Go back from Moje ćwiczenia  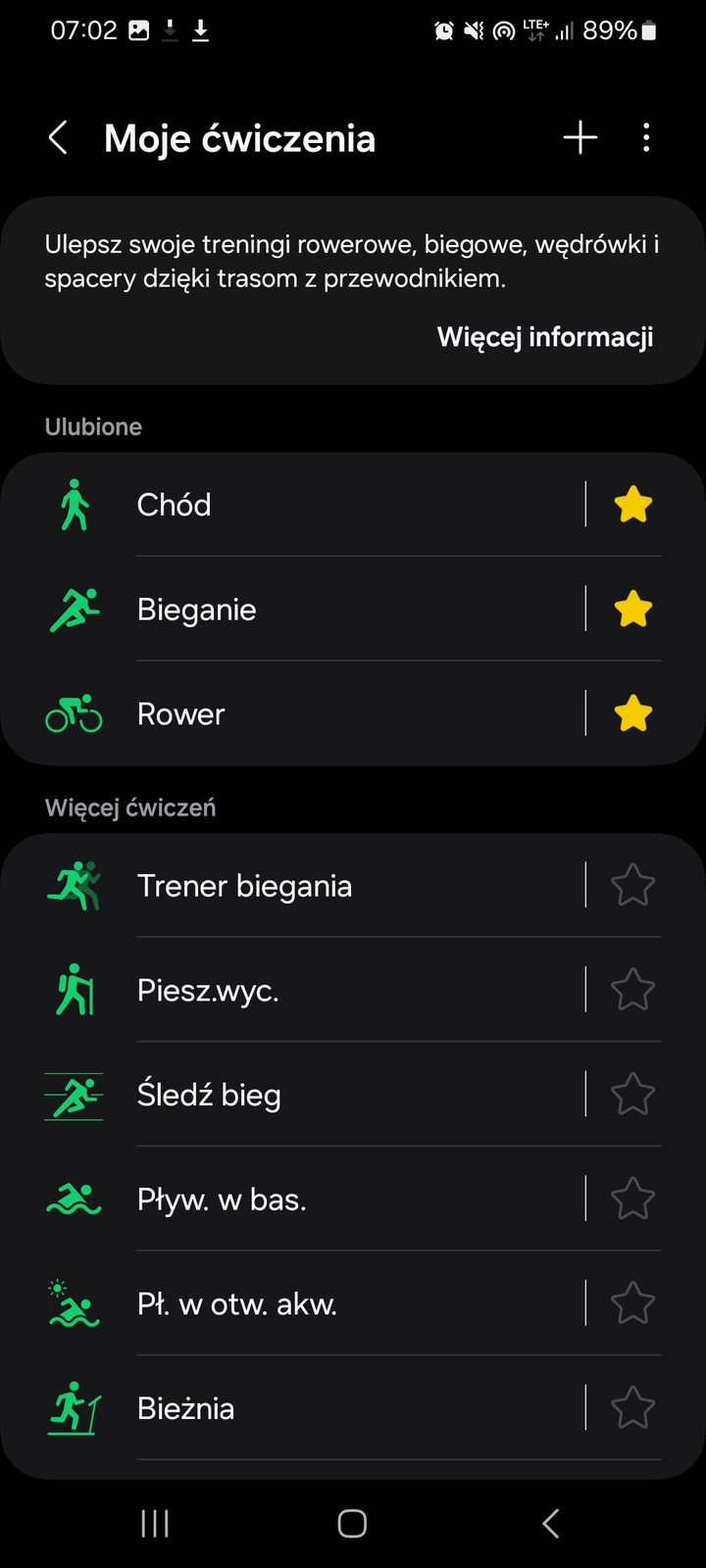pos(59,138)
